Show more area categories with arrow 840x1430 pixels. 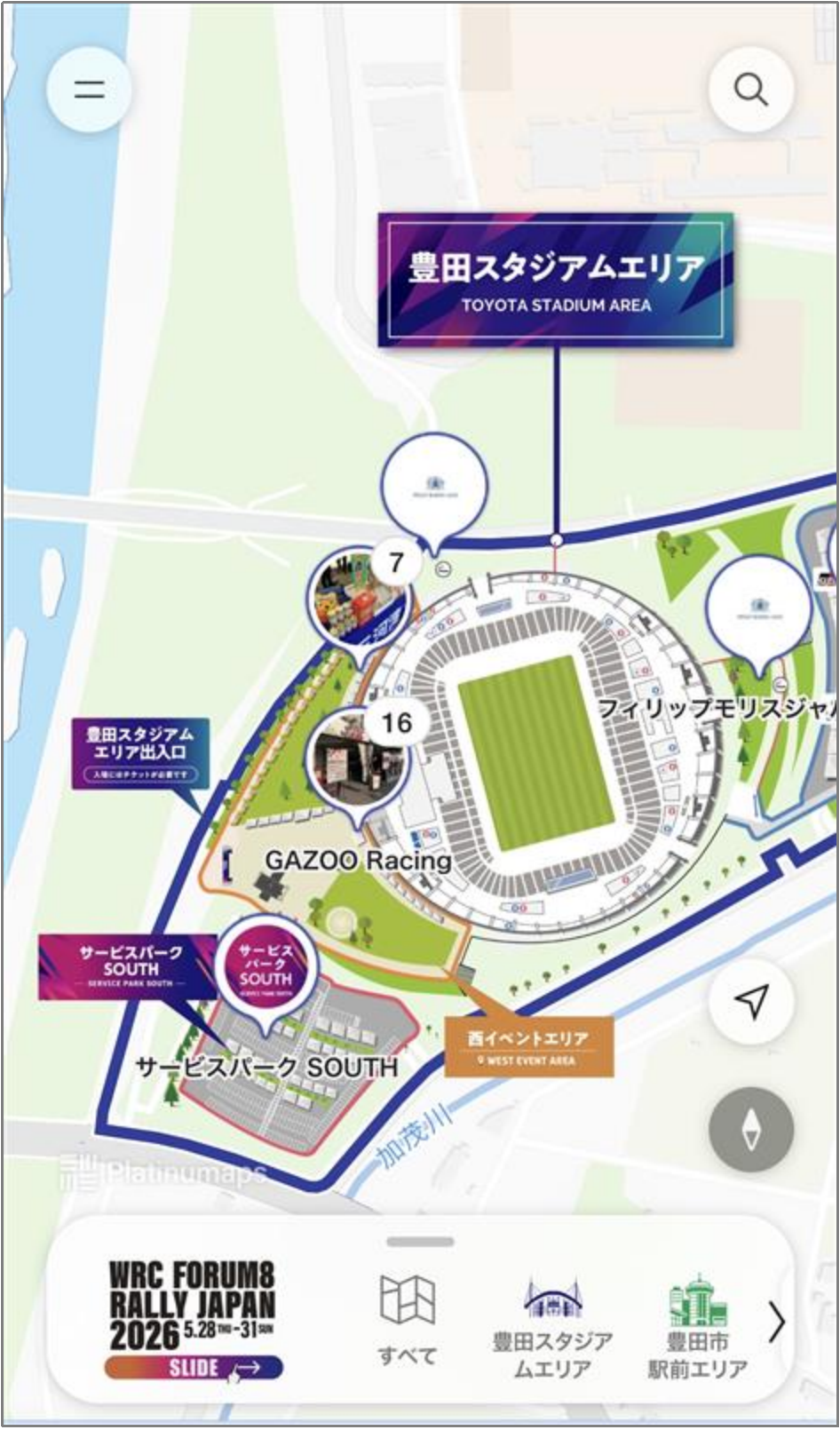(777, 1322)
